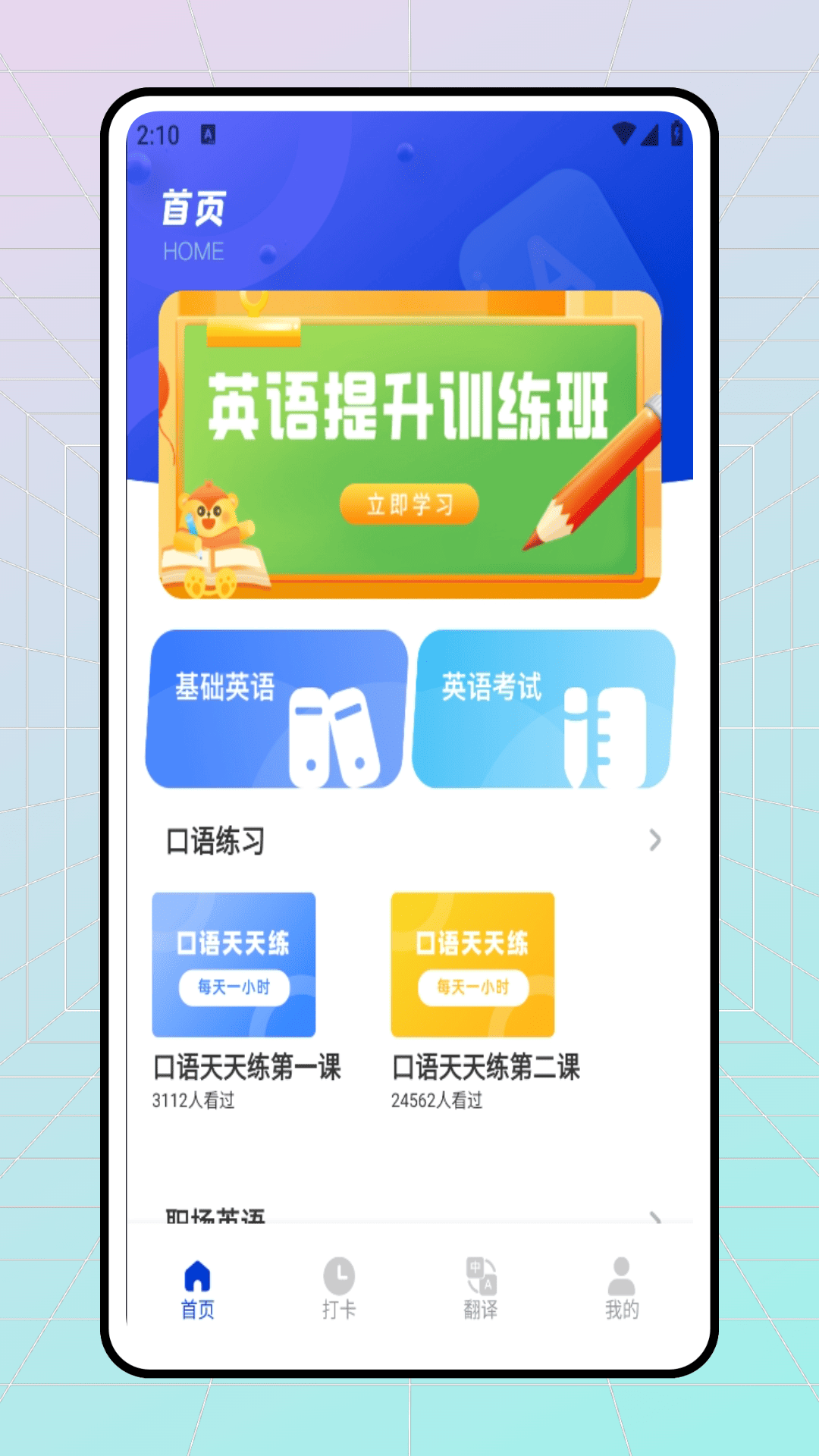Image resolution: width=819 pixels, height=1456 pixels.
Task: Open the yellow 口语天天练第二课 thumbnail
Action: tap(472, 963)
